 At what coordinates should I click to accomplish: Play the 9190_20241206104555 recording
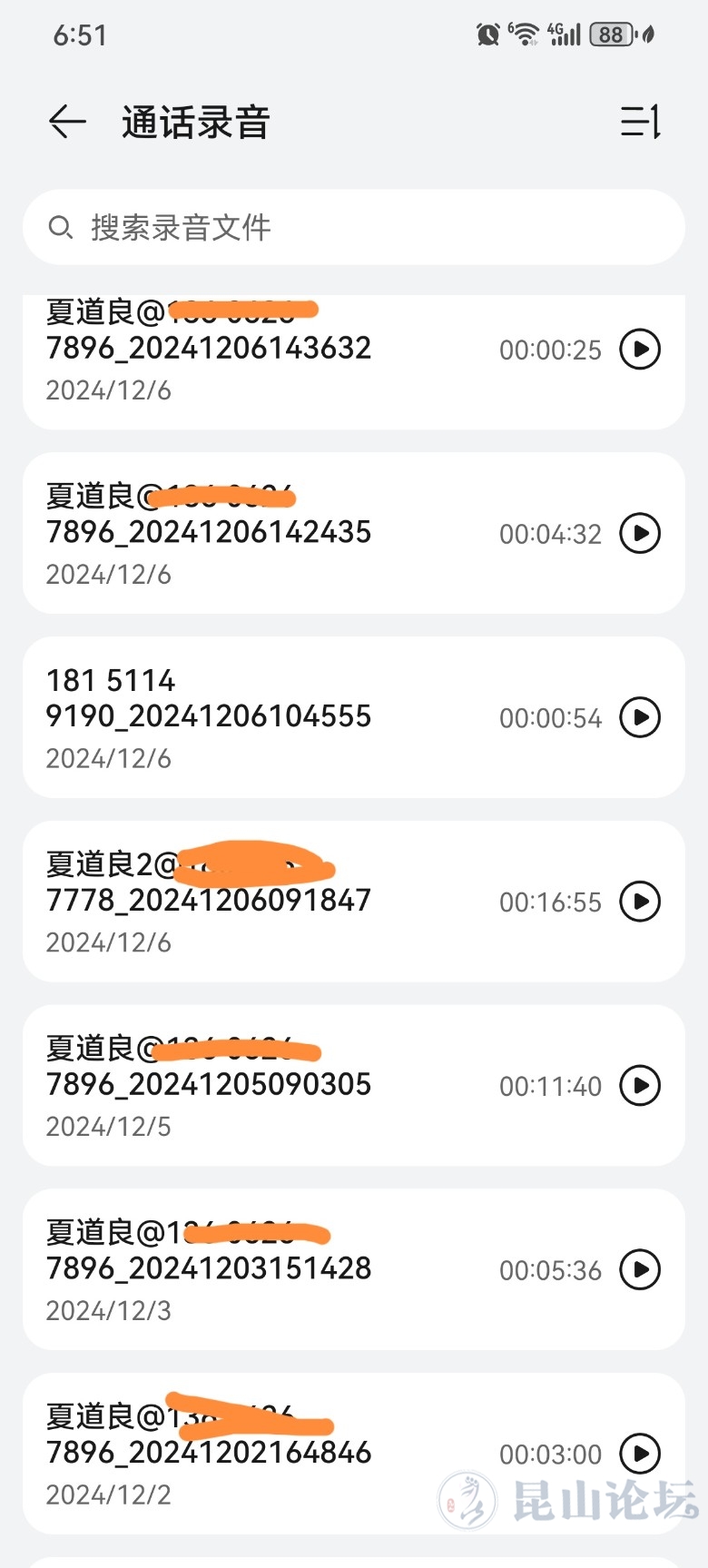[640, 717]
